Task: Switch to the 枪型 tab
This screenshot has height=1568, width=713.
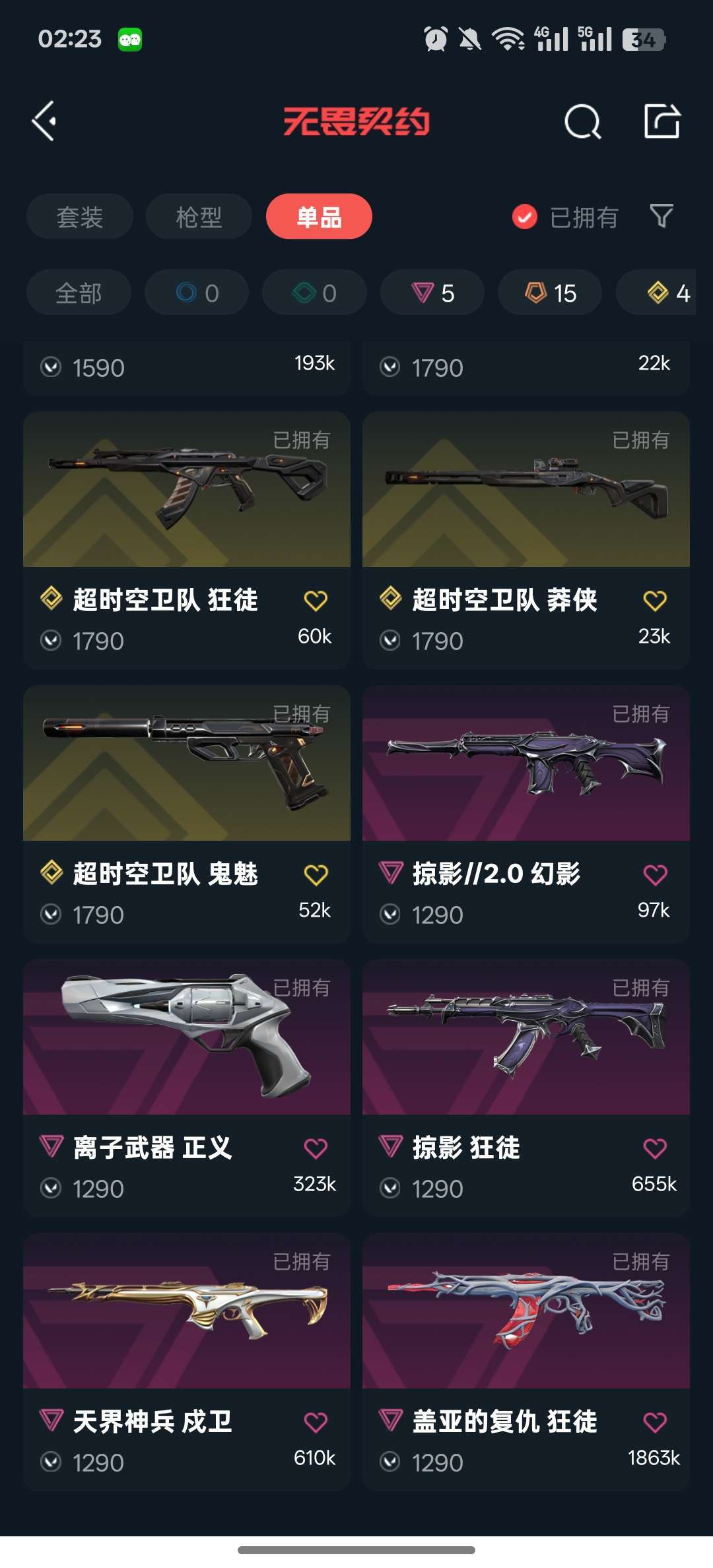Action: tap(199, 216)
